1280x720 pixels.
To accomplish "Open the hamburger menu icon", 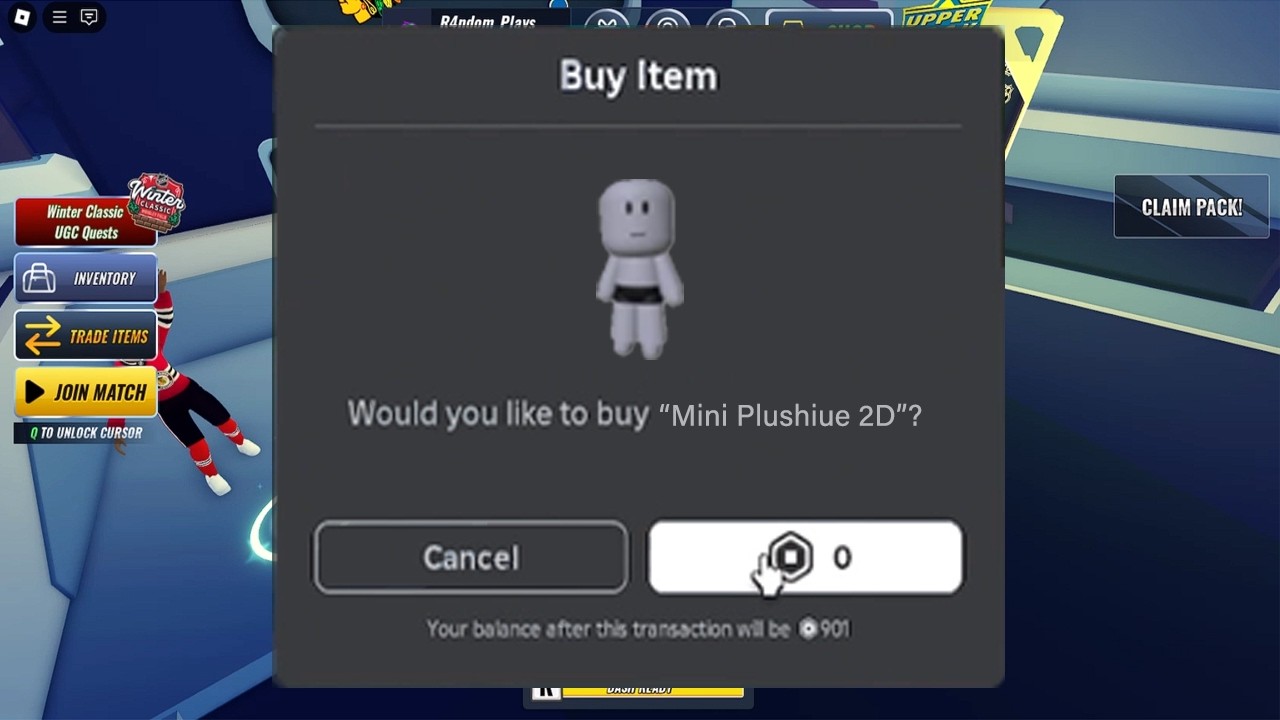I will (x=59, y=17).
